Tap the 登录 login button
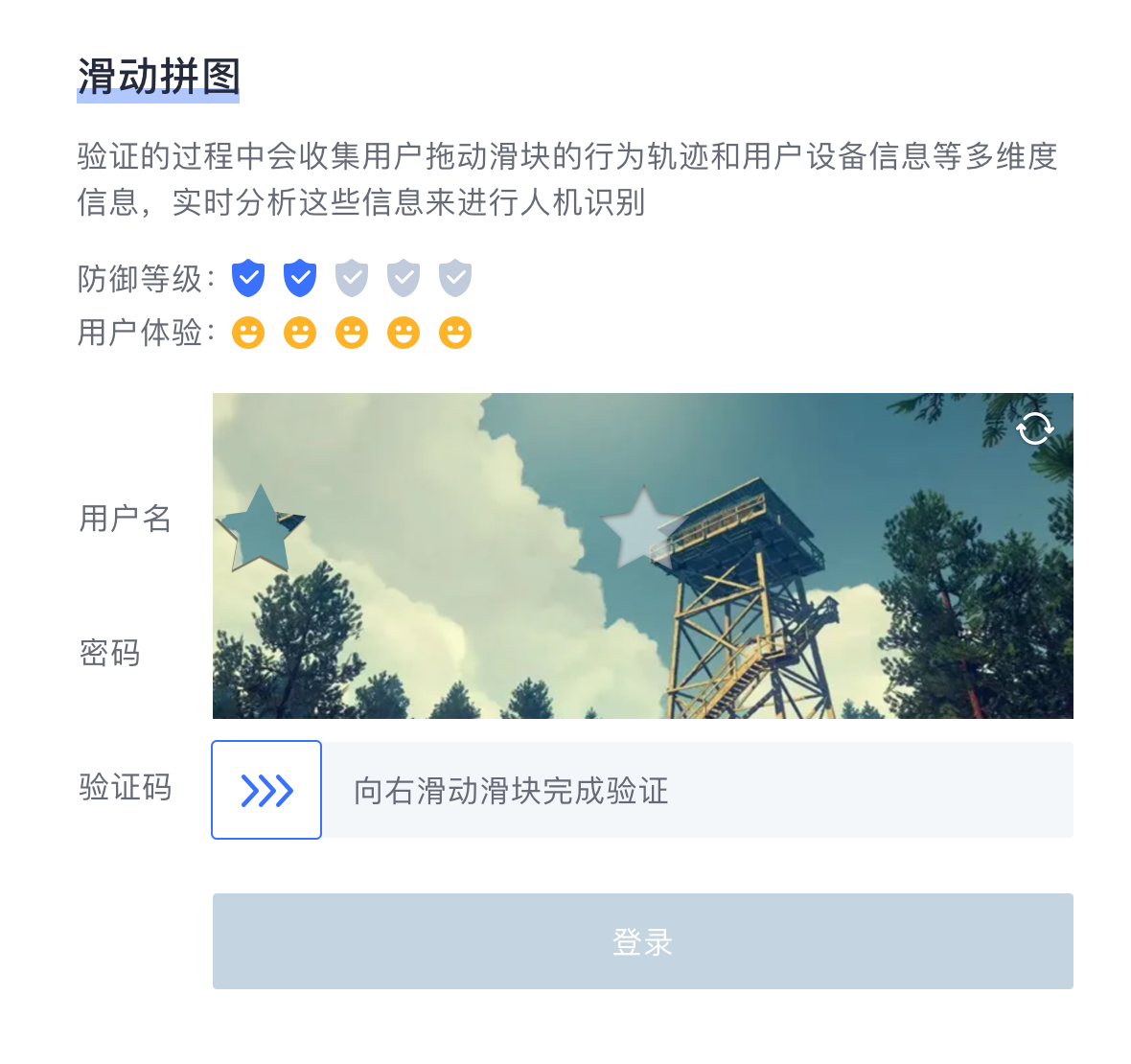Screen dimensions: 1131x1064 coord(642,941)
